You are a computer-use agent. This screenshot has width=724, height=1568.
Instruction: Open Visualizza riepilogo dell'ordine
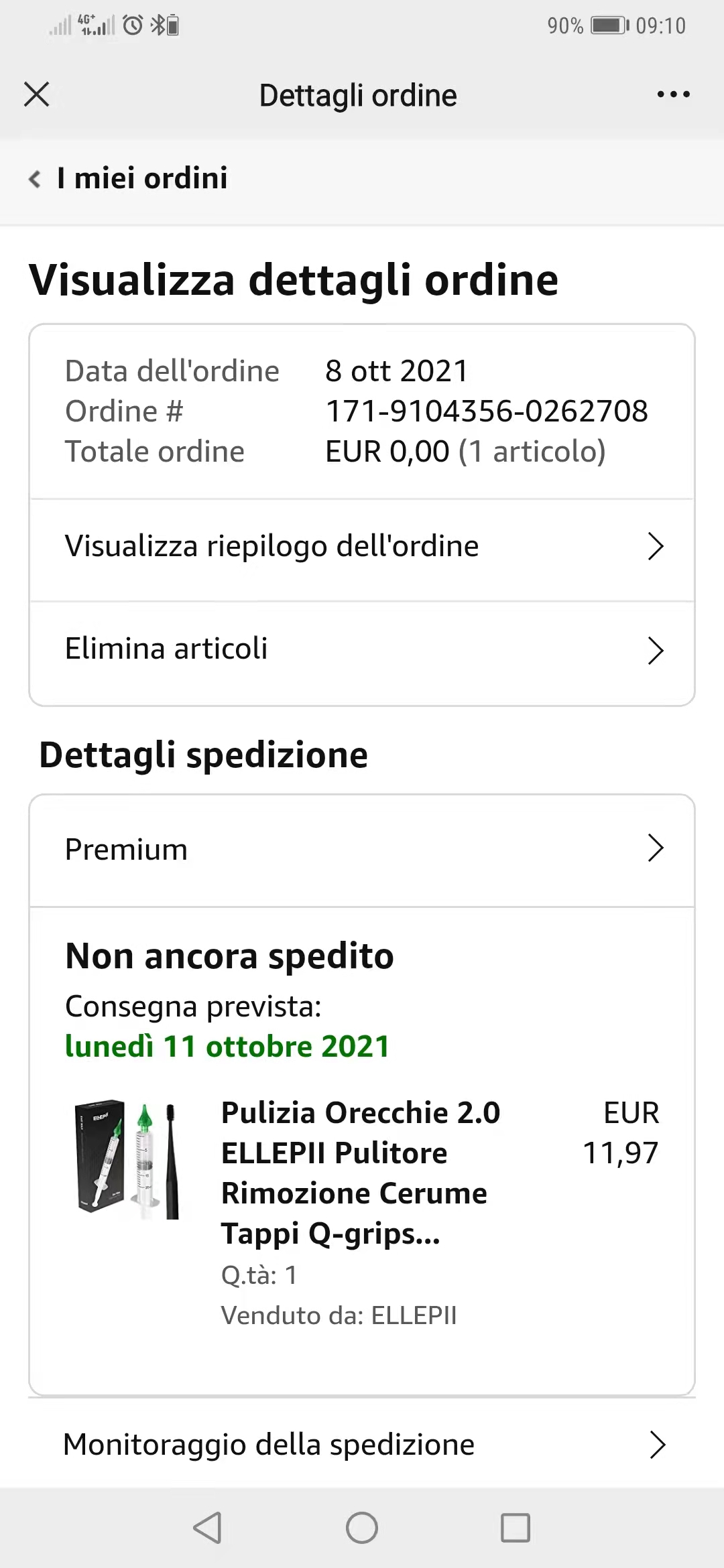pos(362,547)
